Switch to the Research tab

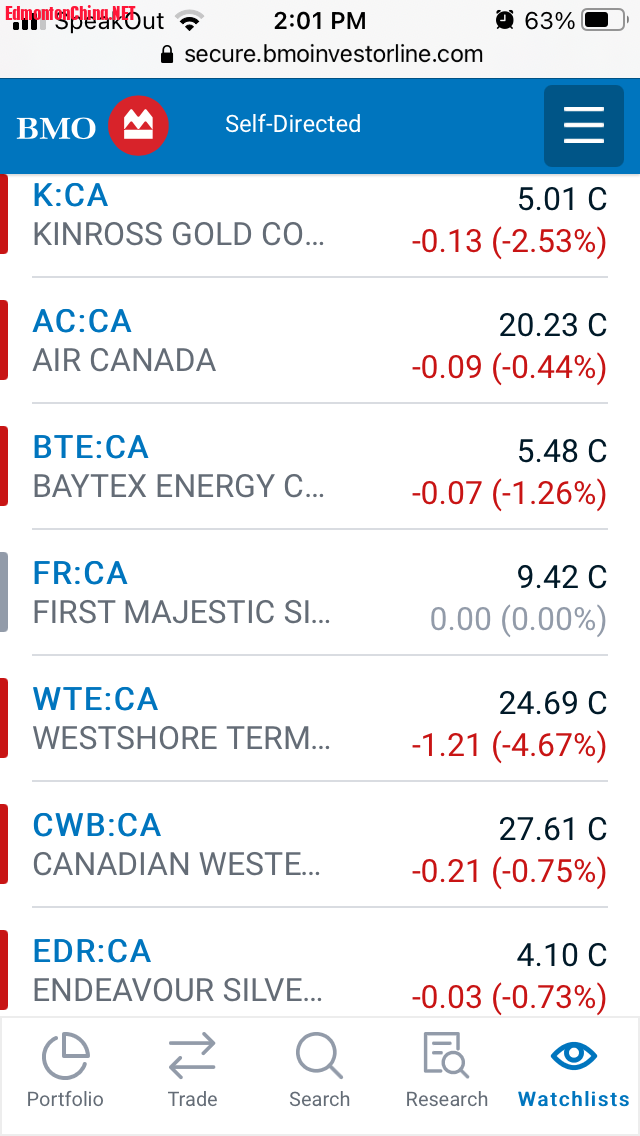[x=446, y=1072]
